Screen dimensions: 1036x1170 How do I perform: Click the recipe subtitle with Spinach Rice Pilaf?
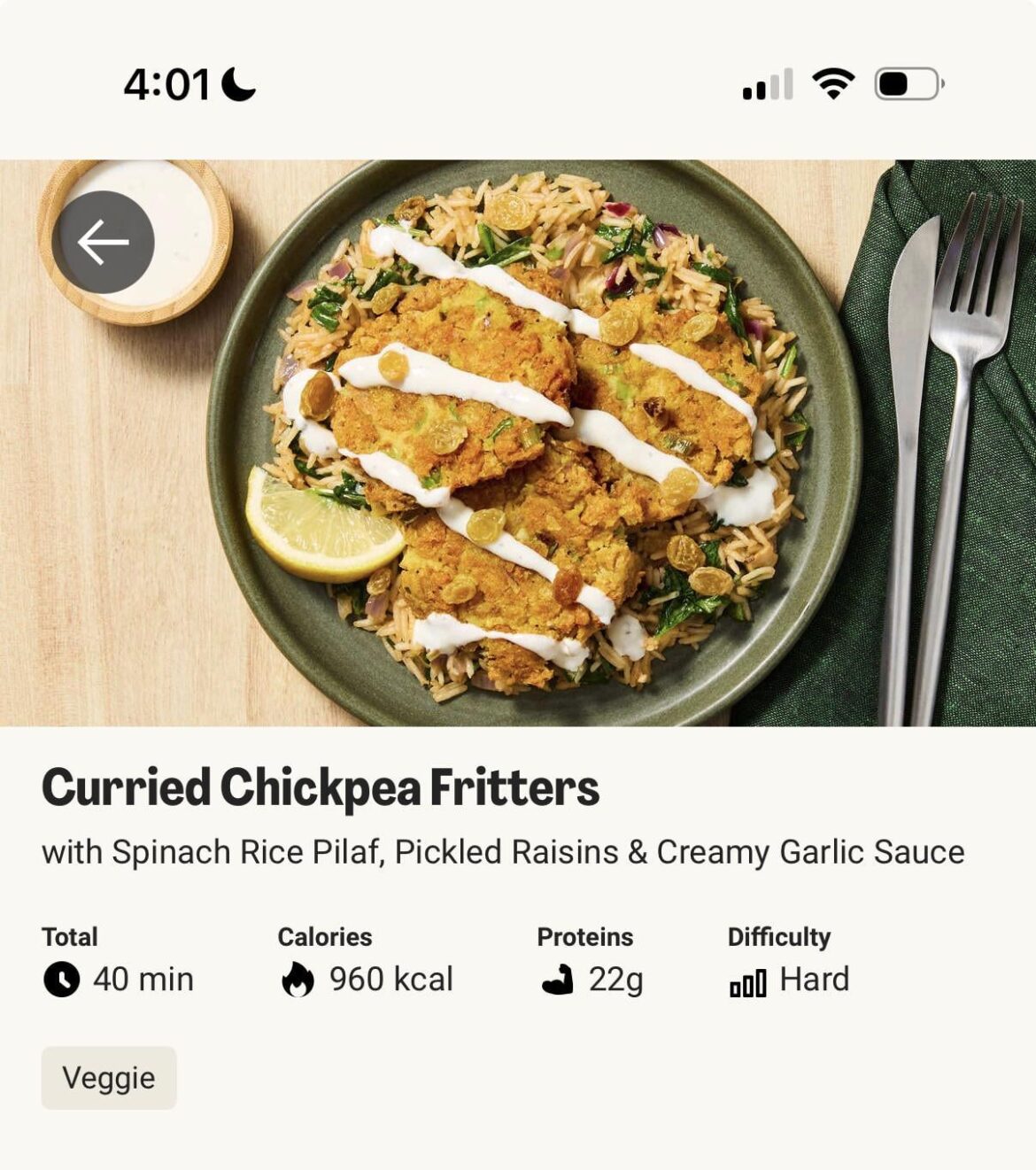pyautogui.click(x=501, y=852)
